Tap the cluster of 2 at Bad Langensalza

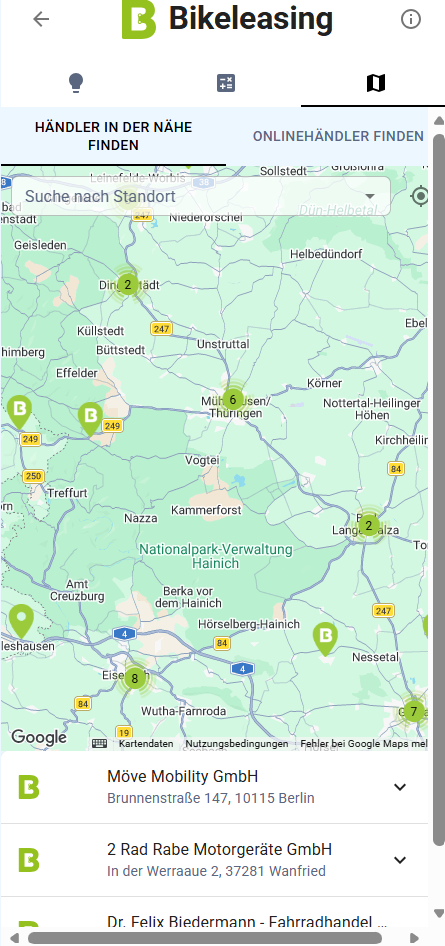(369, 525)
